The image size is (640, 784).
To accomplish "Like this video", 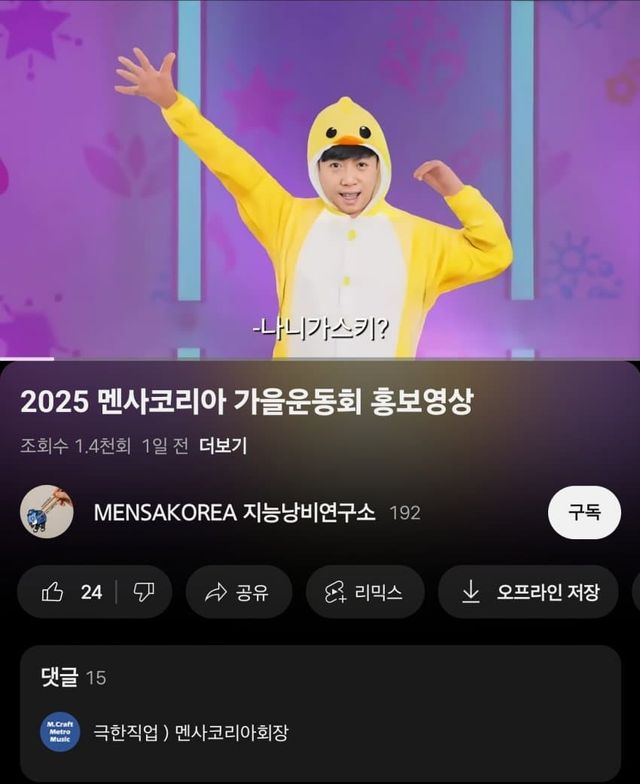I will [x=70, y=592].
